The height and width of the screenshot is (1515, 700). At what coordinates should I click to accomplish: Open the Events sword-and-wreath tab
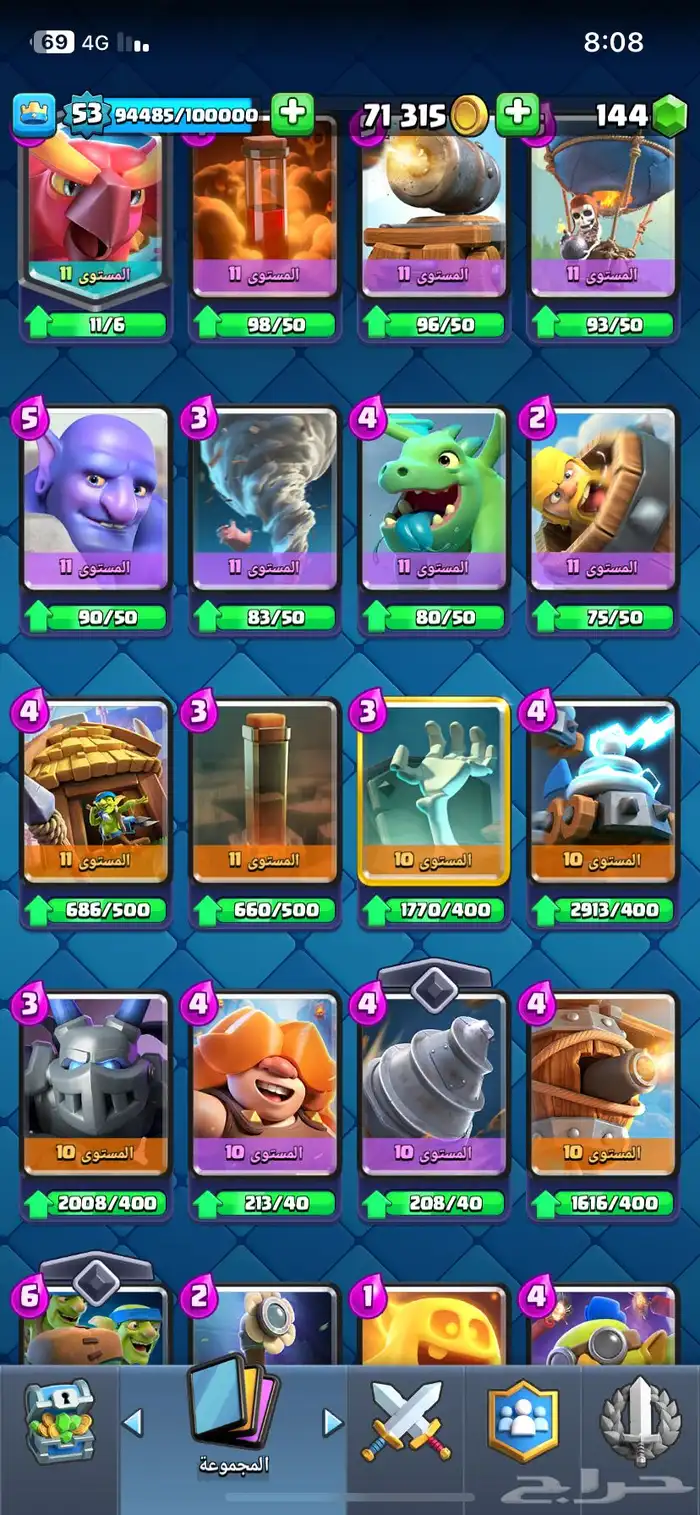pos(640,1422)
